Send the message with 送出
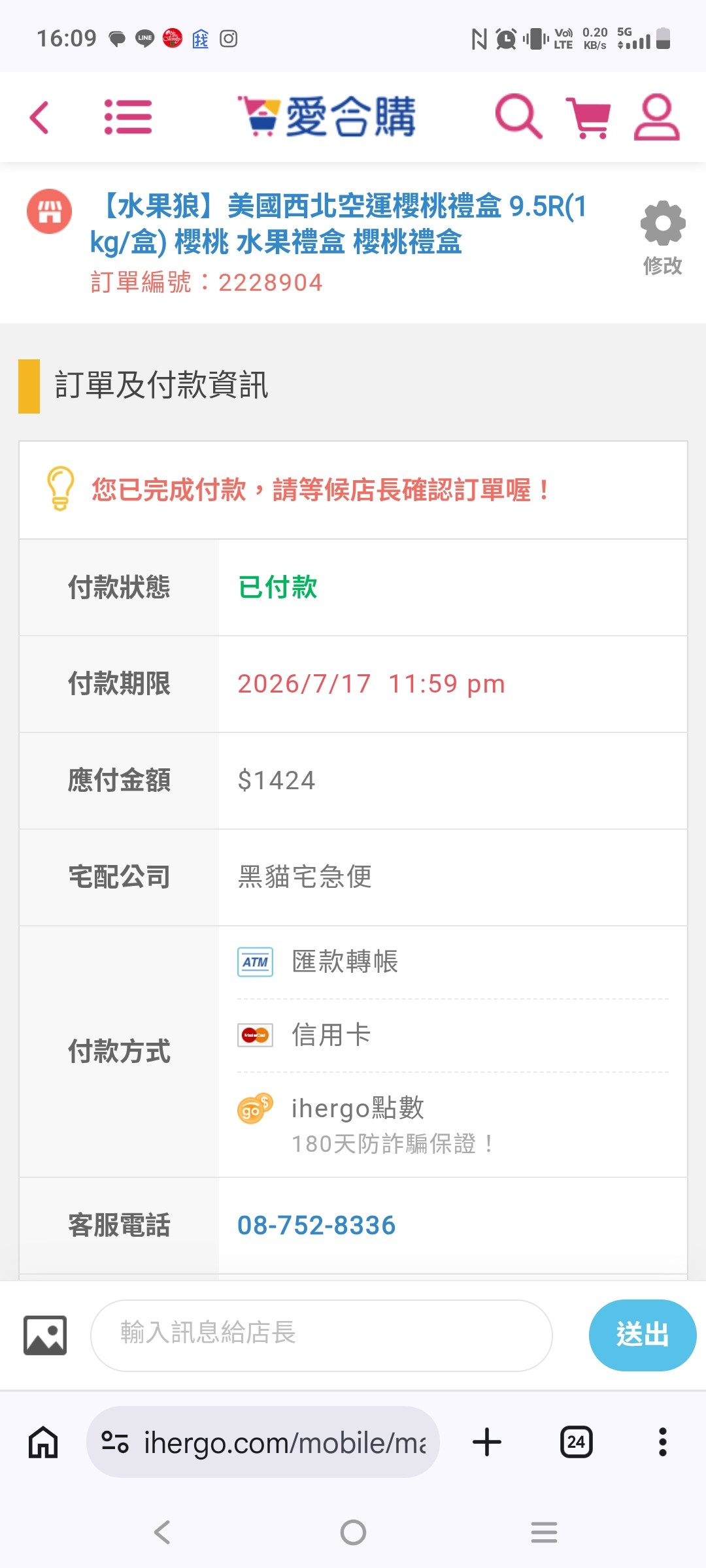 point(642,1335)
